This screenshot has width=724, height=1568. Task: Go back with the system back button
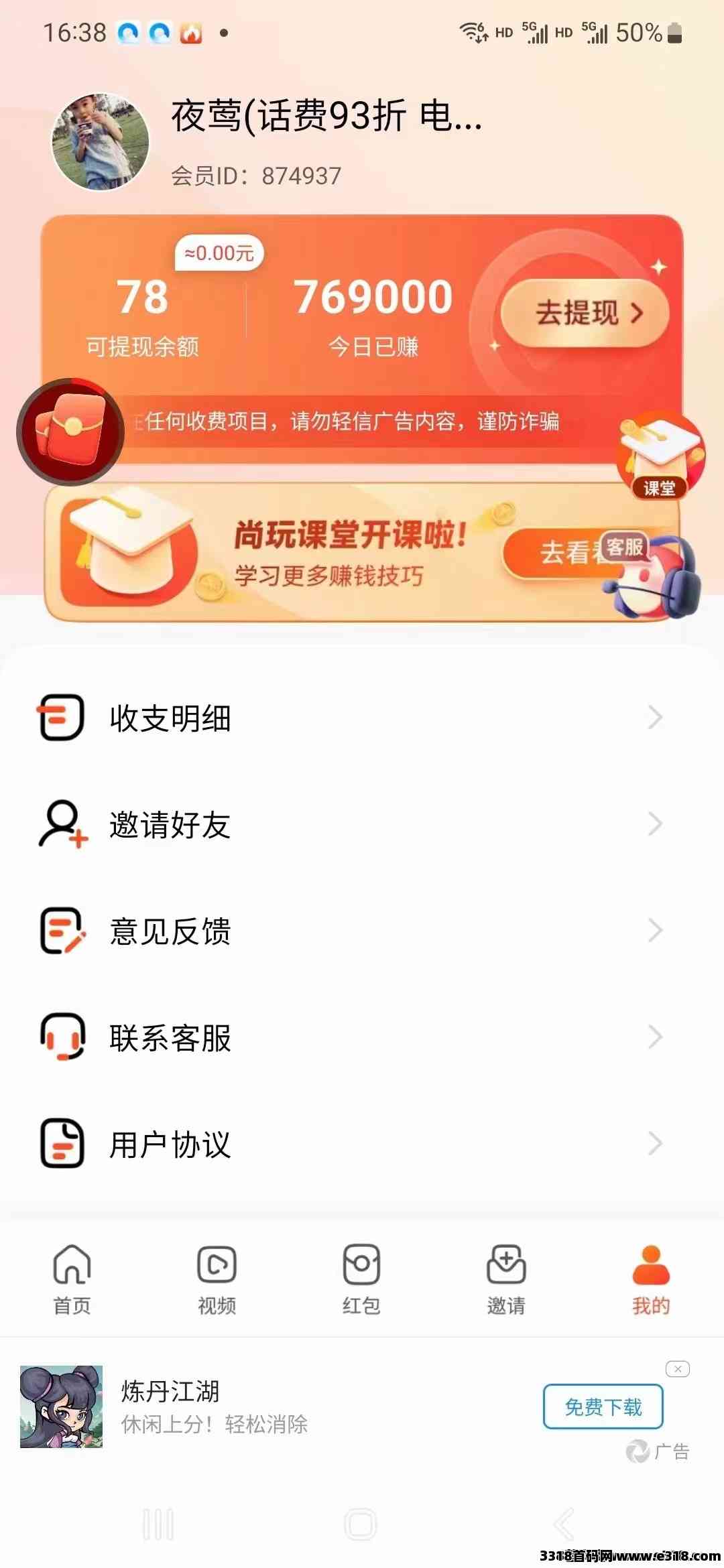pyautogui.click(x=564, y=1525)
